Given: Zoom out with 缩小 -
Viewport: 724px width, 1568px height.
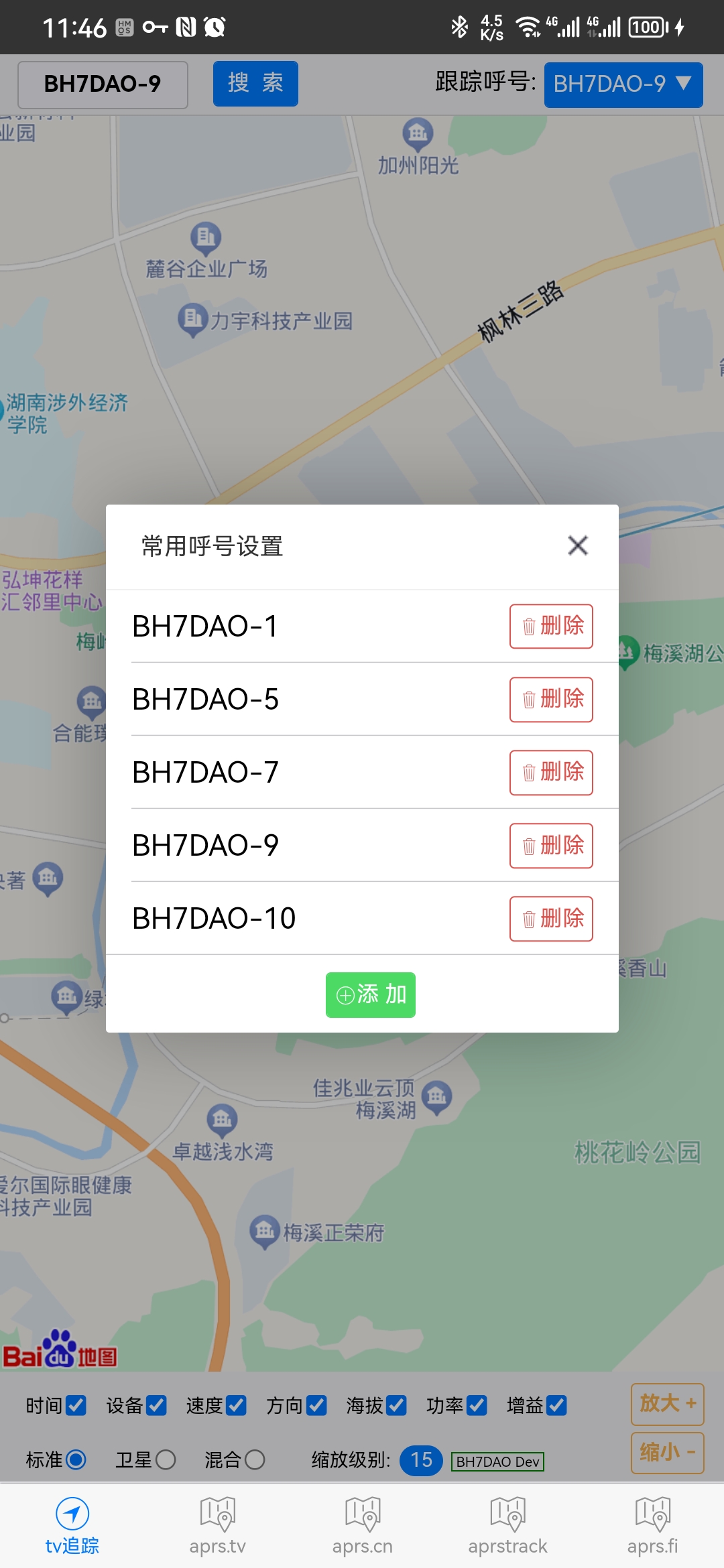Looking at the screenshot, I should click(667, 1453).
